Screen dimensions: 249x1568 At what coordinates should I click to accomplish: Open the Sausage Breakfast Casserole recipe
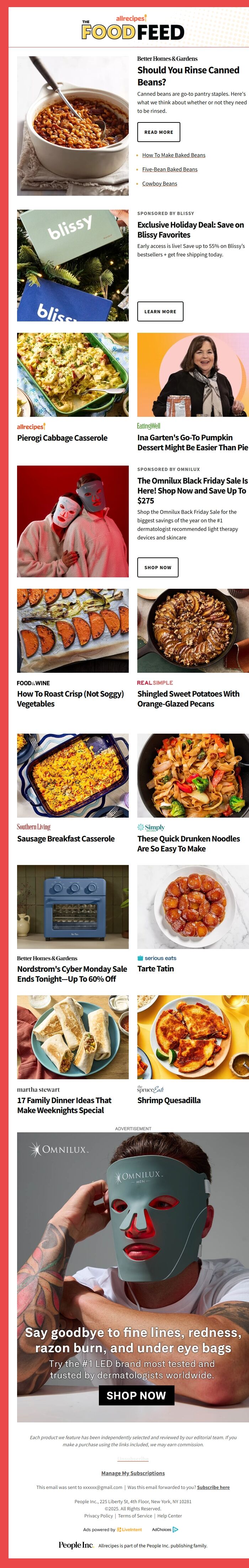[x=66, y=838]
